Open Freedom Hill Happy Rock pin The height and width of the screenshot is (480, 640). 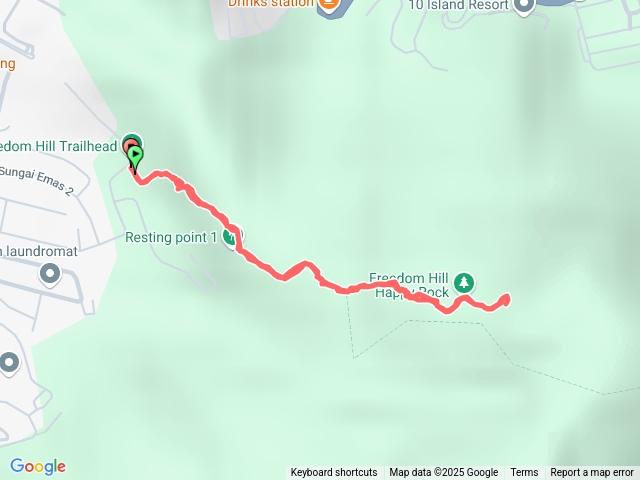(x=464, y=283)
